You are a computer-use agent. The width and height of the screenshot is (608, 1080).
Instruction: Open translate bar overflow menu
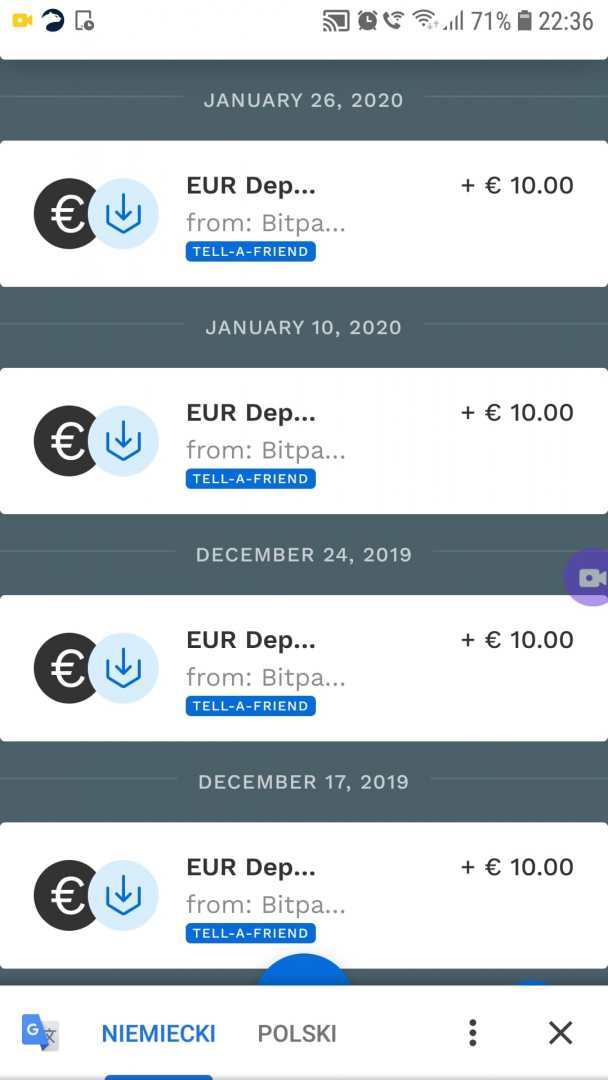pyautogui.click(x=472, y=1033)
